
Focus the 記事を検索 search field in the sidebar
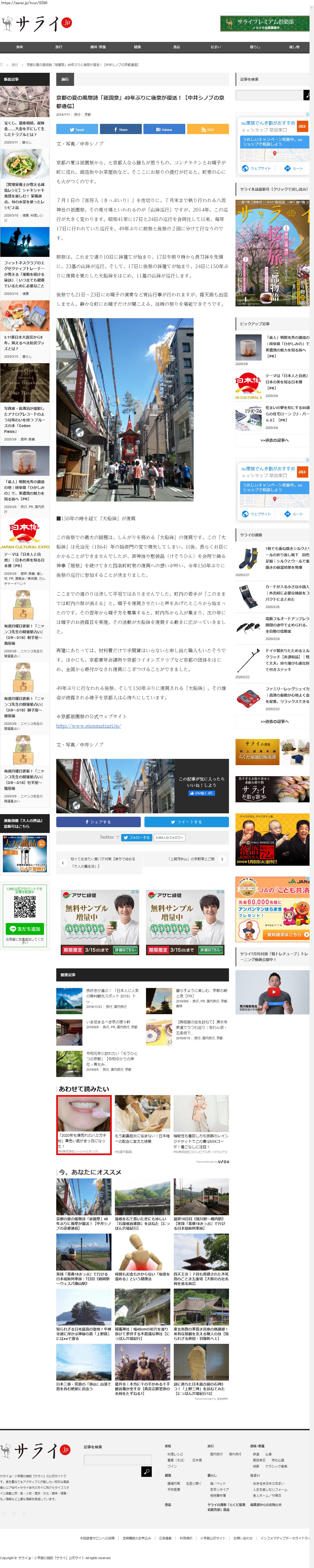269,96
